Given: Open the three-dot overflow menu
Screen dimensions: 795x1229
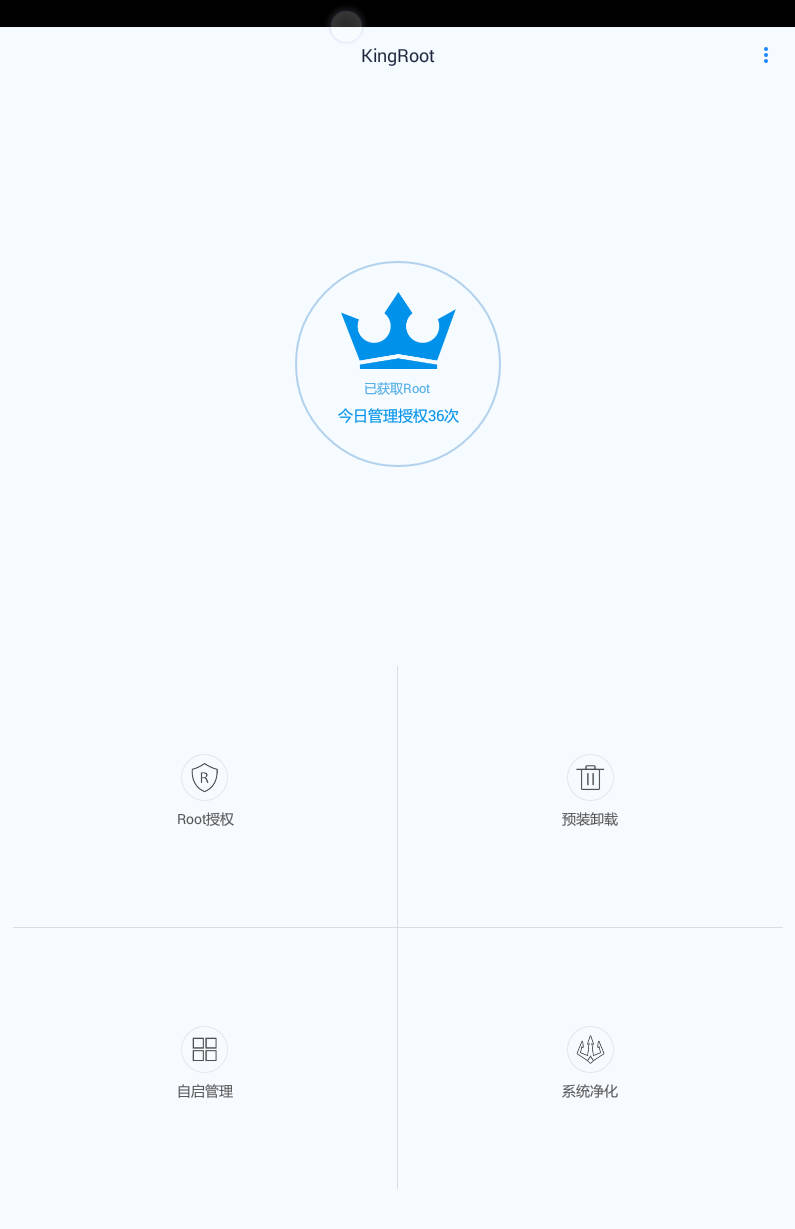Looking at the screenshot, I should click(765, 56).
